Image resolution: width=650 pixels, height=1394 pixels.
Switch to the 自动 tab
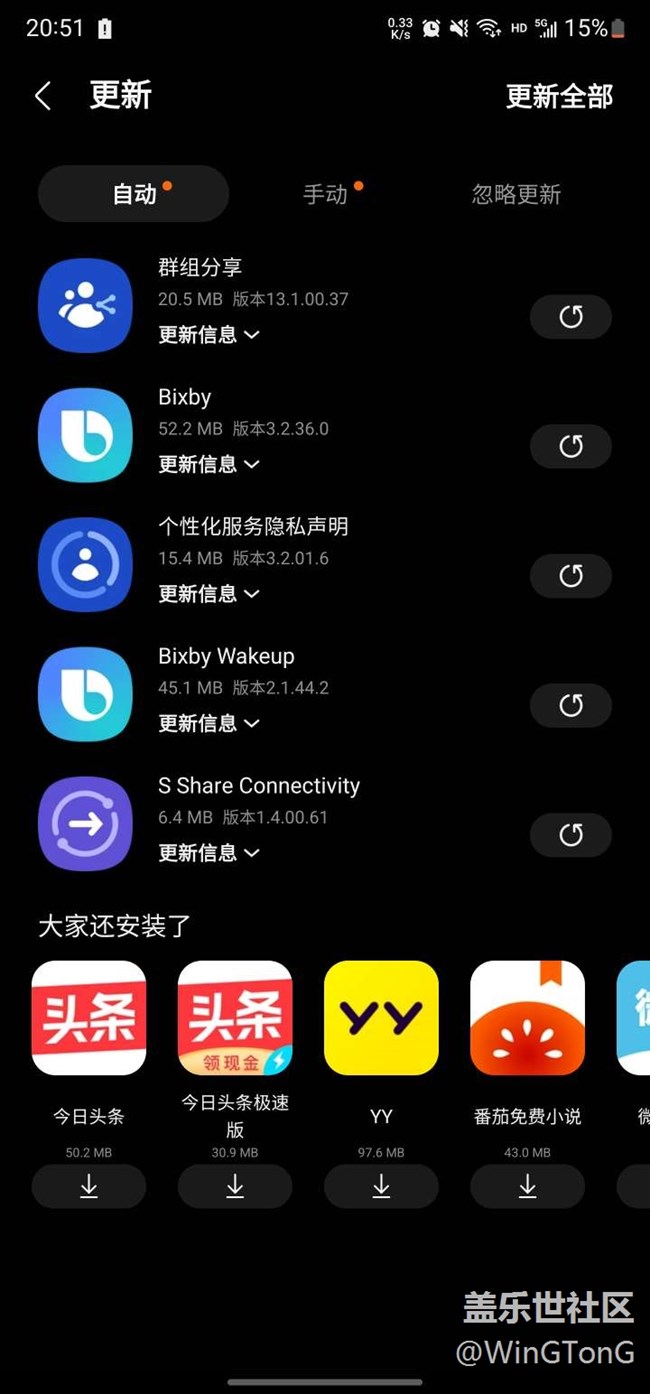pos(134,194)
